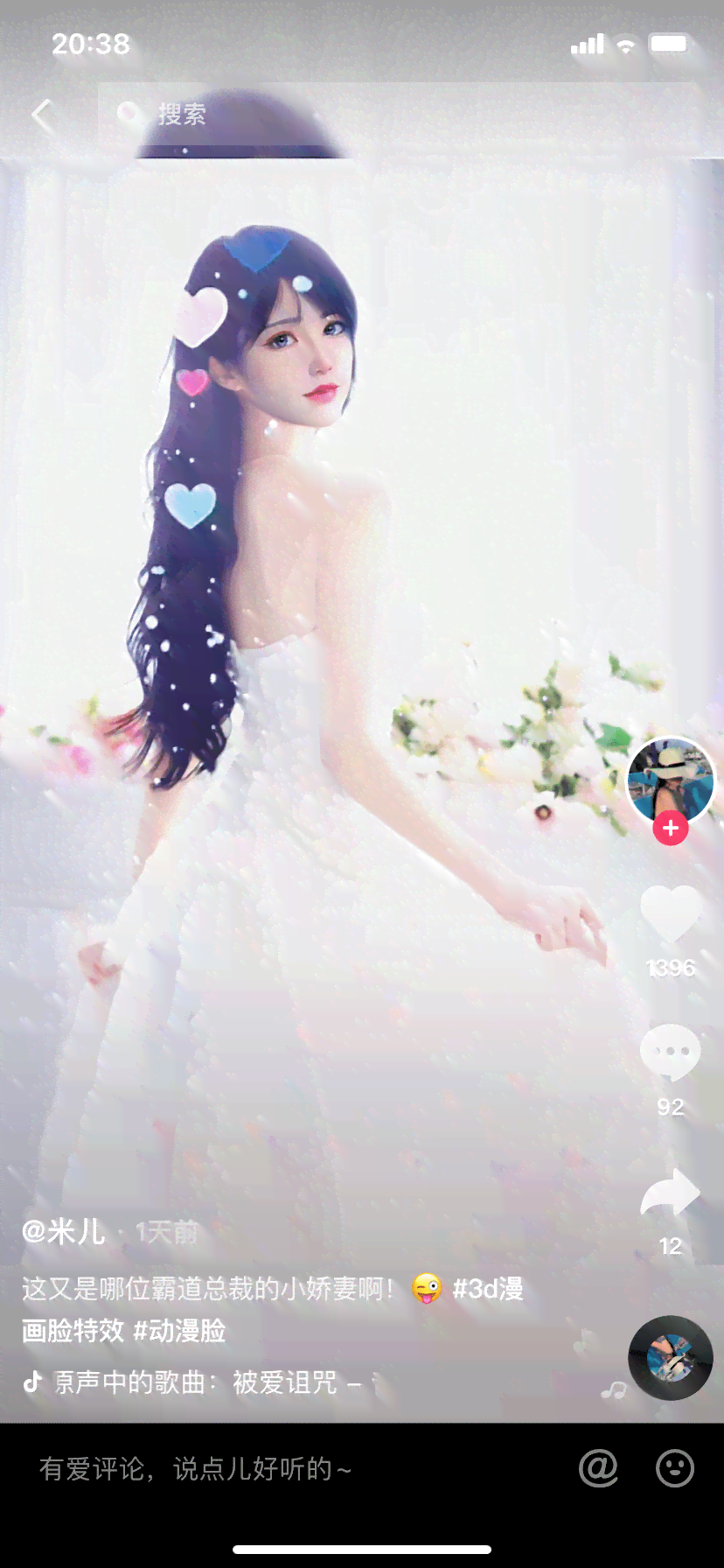This screenshot has width=724, height=1568.
Task: Tap the spinning music disc
Action: [671, 1358]
